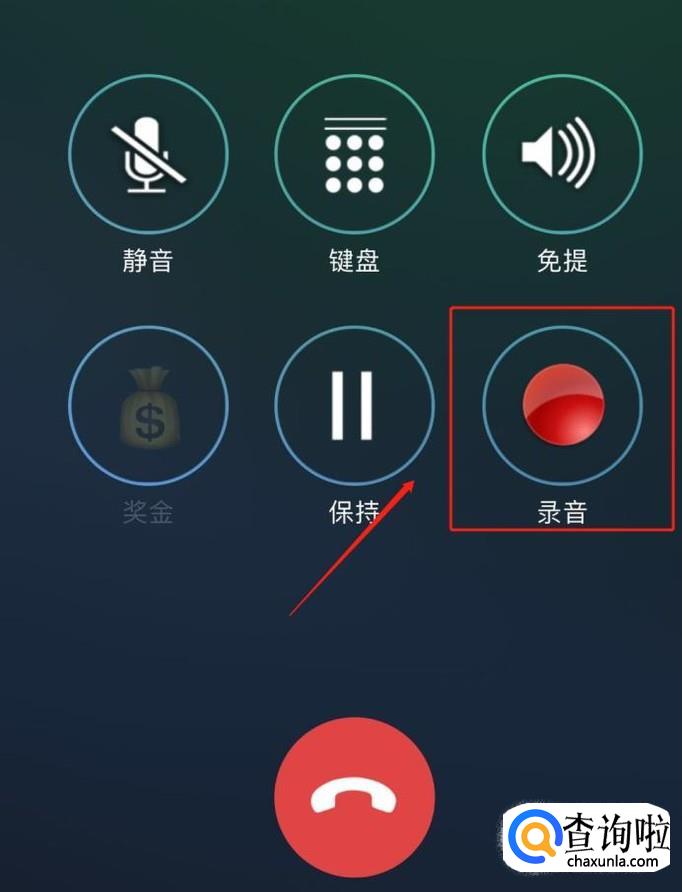Viewport: 682px width, 892px height.
Task: Put the call on hold (保持)
Action: 354,406
